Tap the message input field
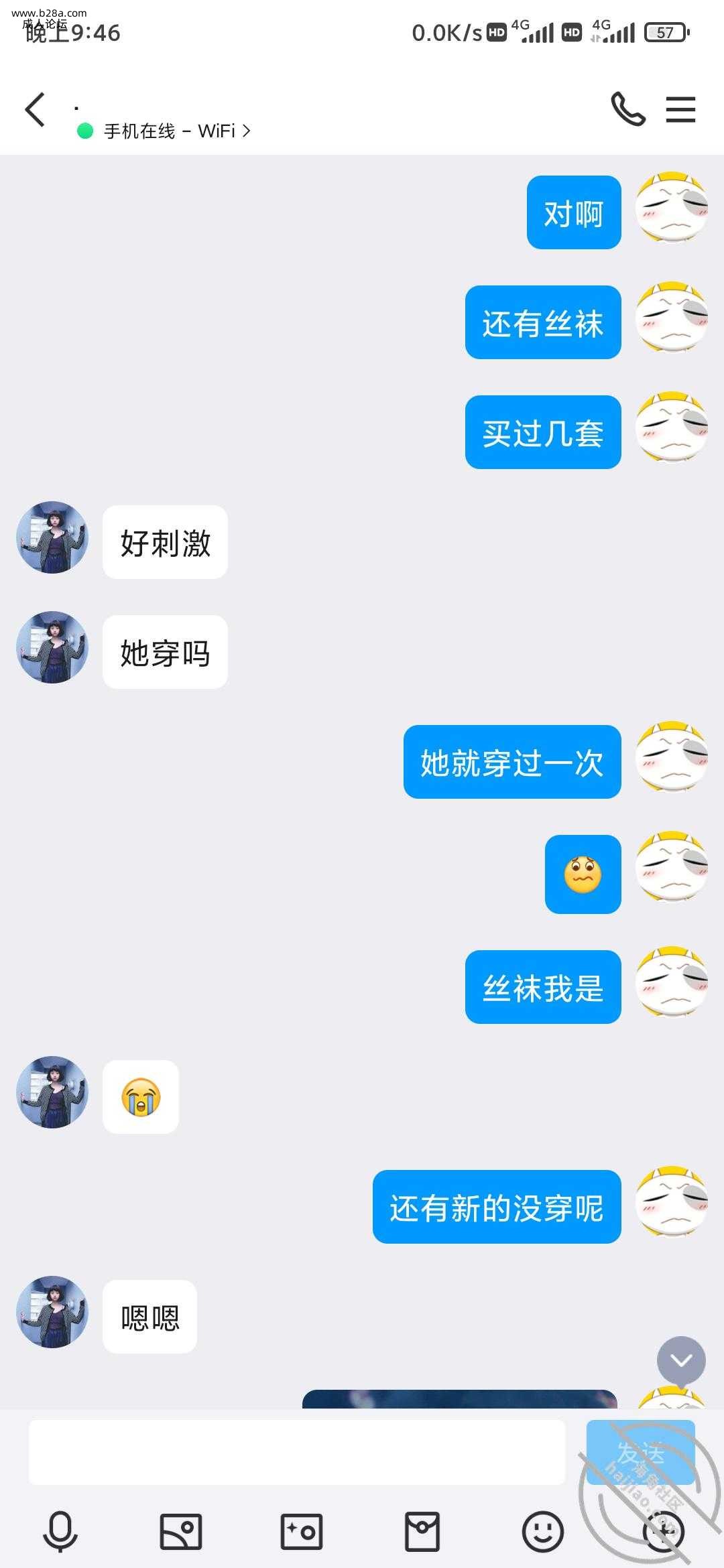 [296, 1453]
